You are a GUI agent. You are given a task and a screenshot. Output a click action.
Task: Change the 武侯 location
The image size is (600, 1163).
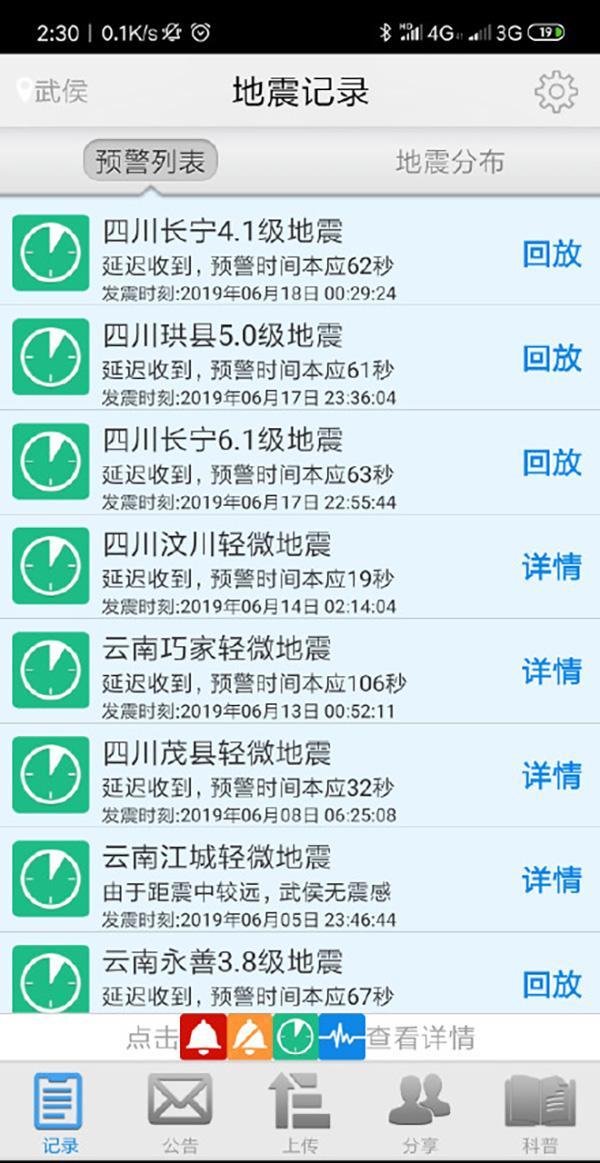click(x=52, y=91)
